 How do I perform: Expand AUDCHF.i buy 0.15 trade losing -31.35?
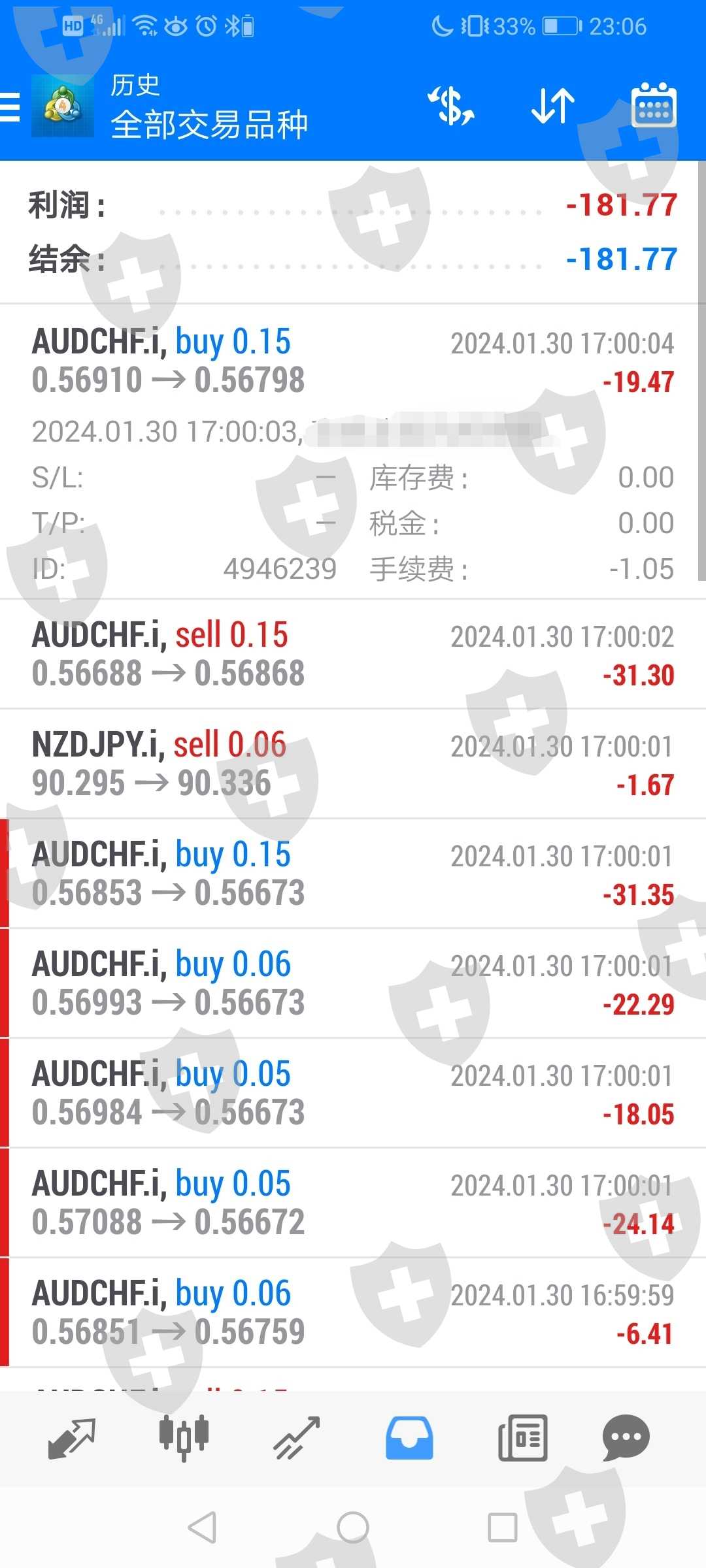click(x=353, y=874)
